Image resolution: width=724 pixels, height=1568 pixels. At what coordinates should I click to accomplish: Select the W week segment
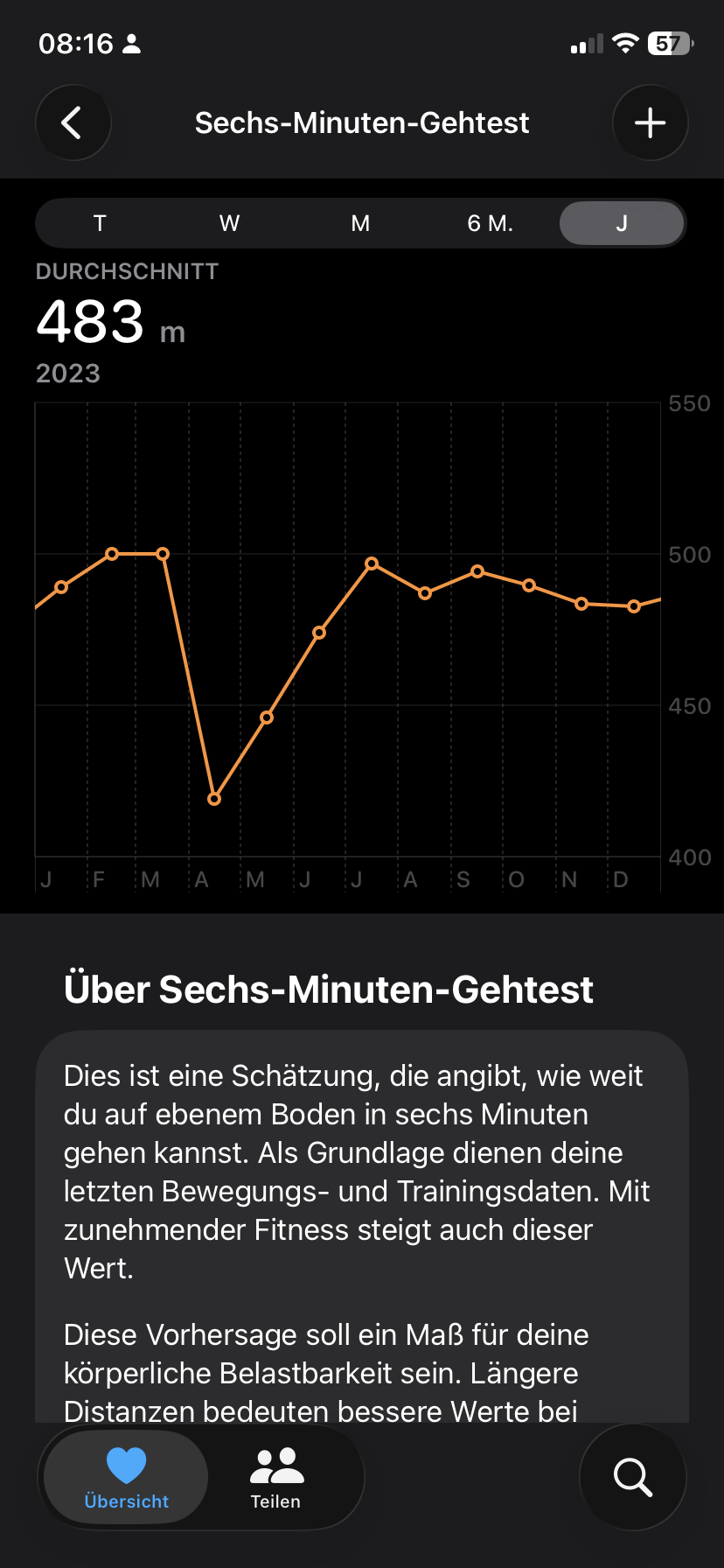coord(229,223)
